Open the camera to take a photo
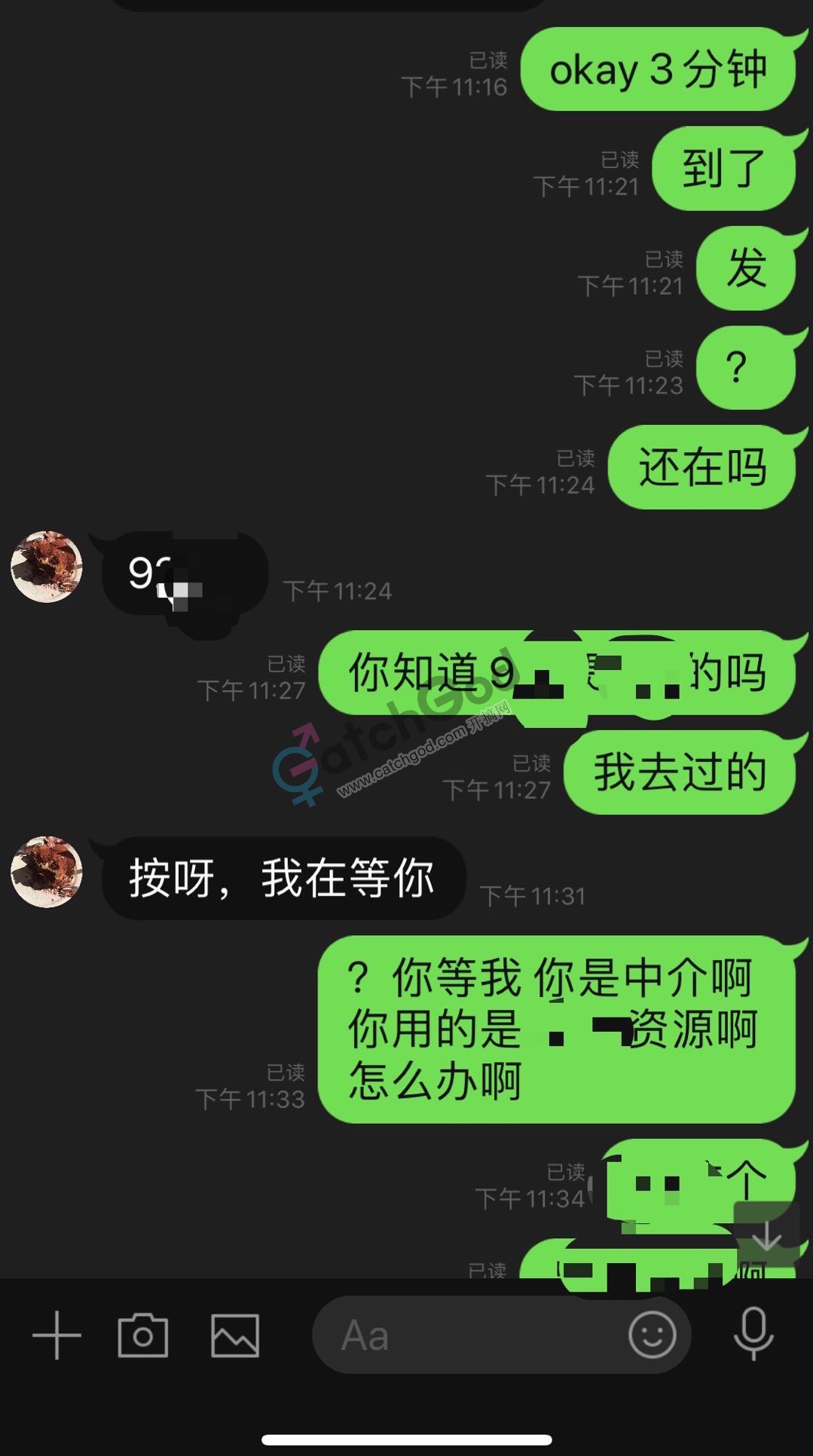813x1456 pixels. coord(143,1335)
